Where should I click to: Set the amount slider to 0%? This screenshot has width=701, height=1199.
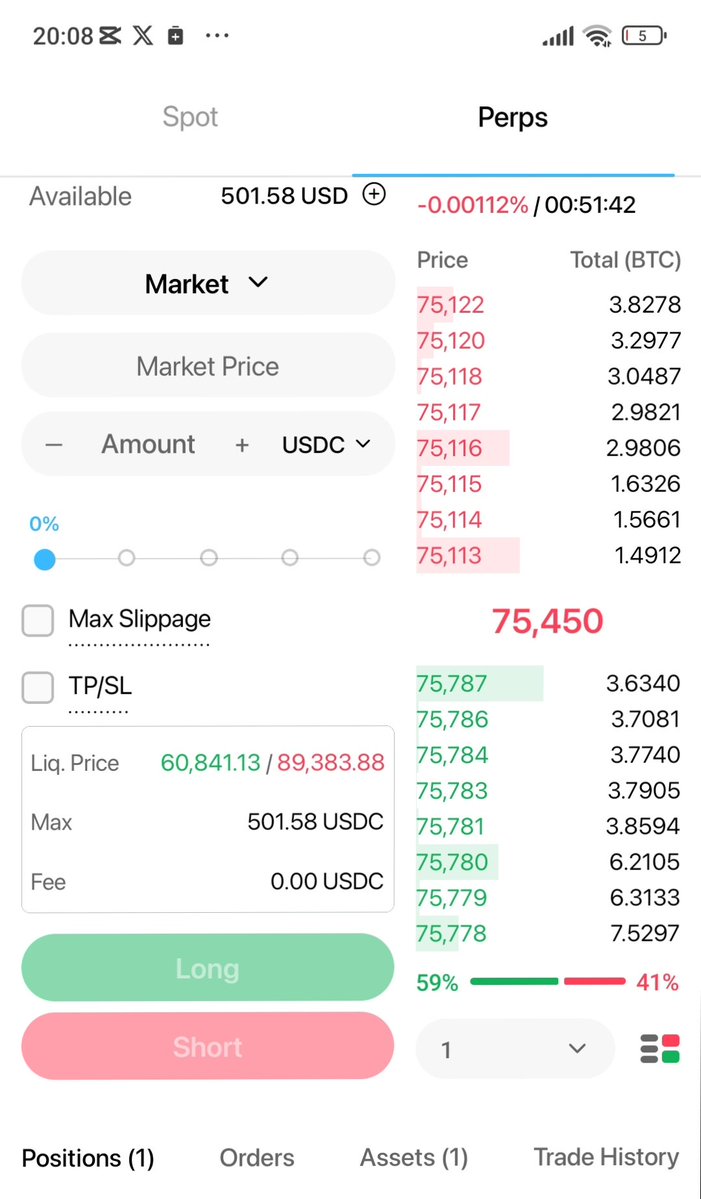tap(44, 559)
